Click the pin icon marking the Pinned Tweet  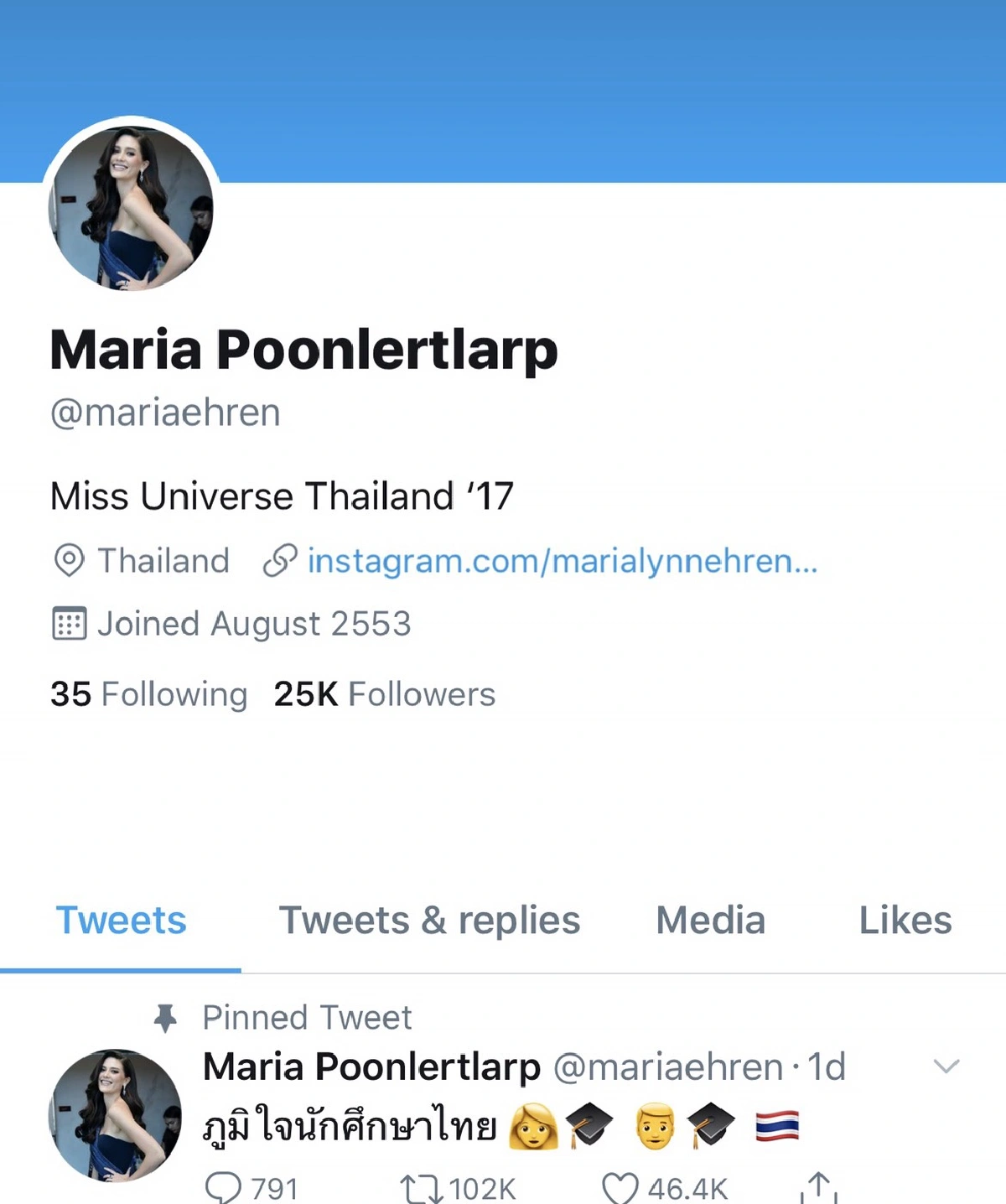pos(166,1018)
